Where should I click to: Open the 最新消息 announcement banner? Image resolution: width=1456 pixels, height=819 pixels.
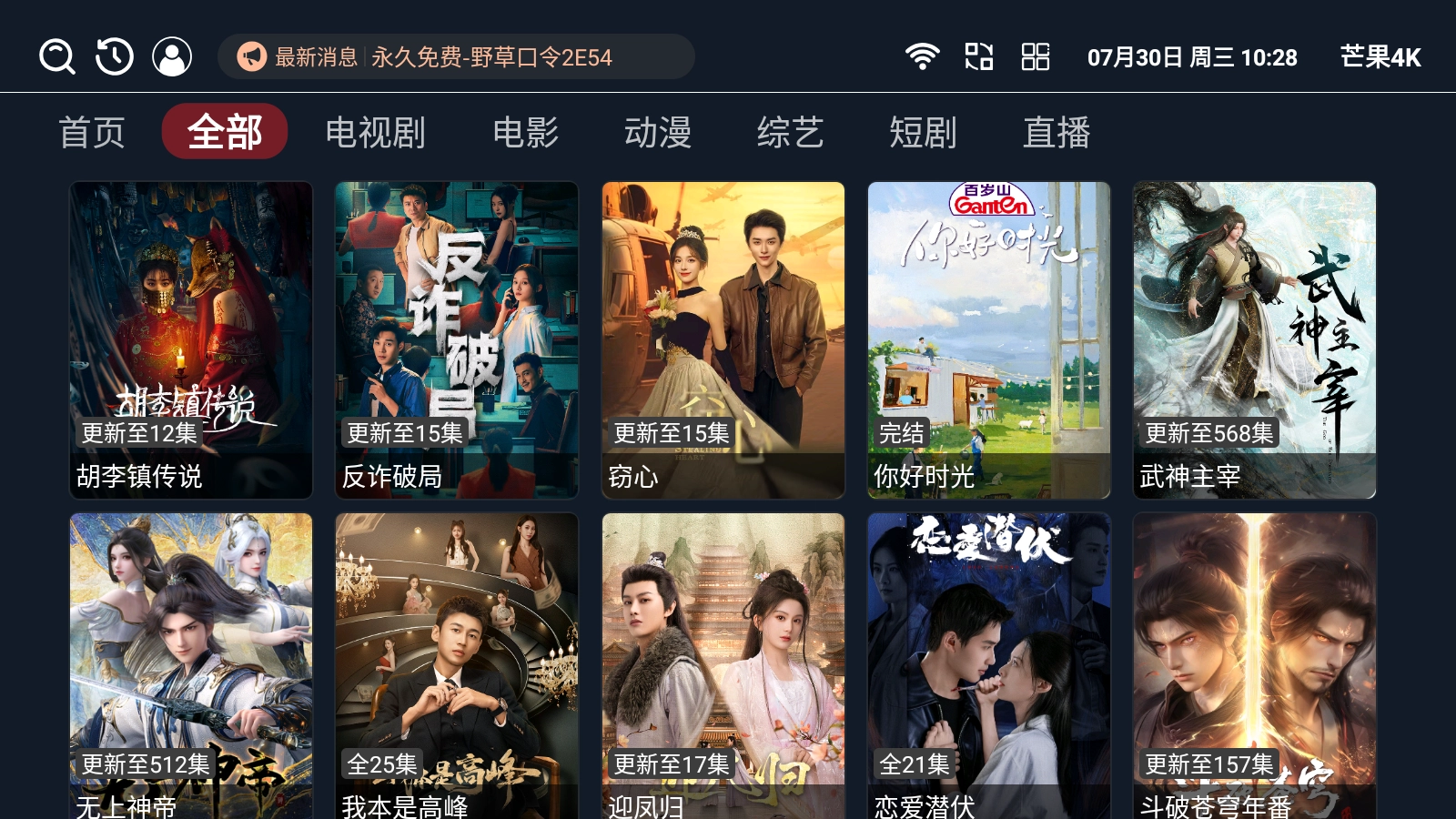click(x=455, y=57)
